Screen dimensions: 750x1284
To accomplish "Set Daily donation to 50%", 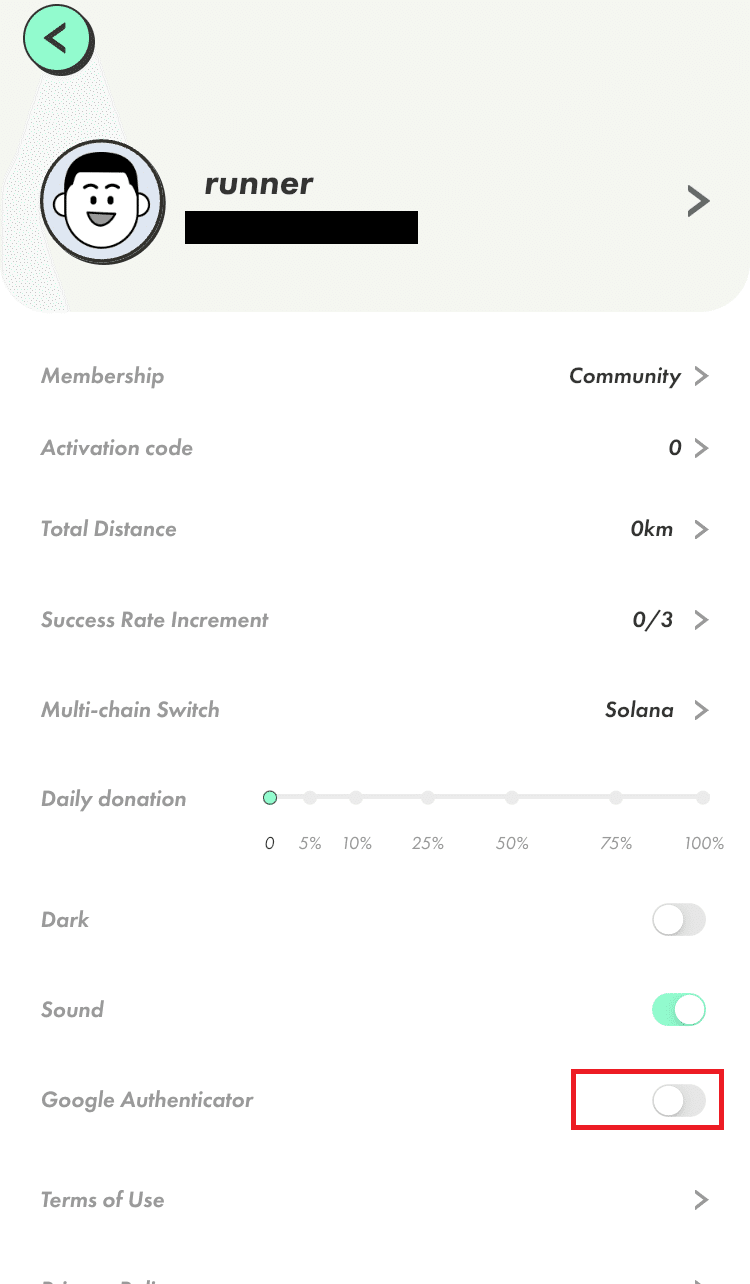I will (x=512, y=798).
